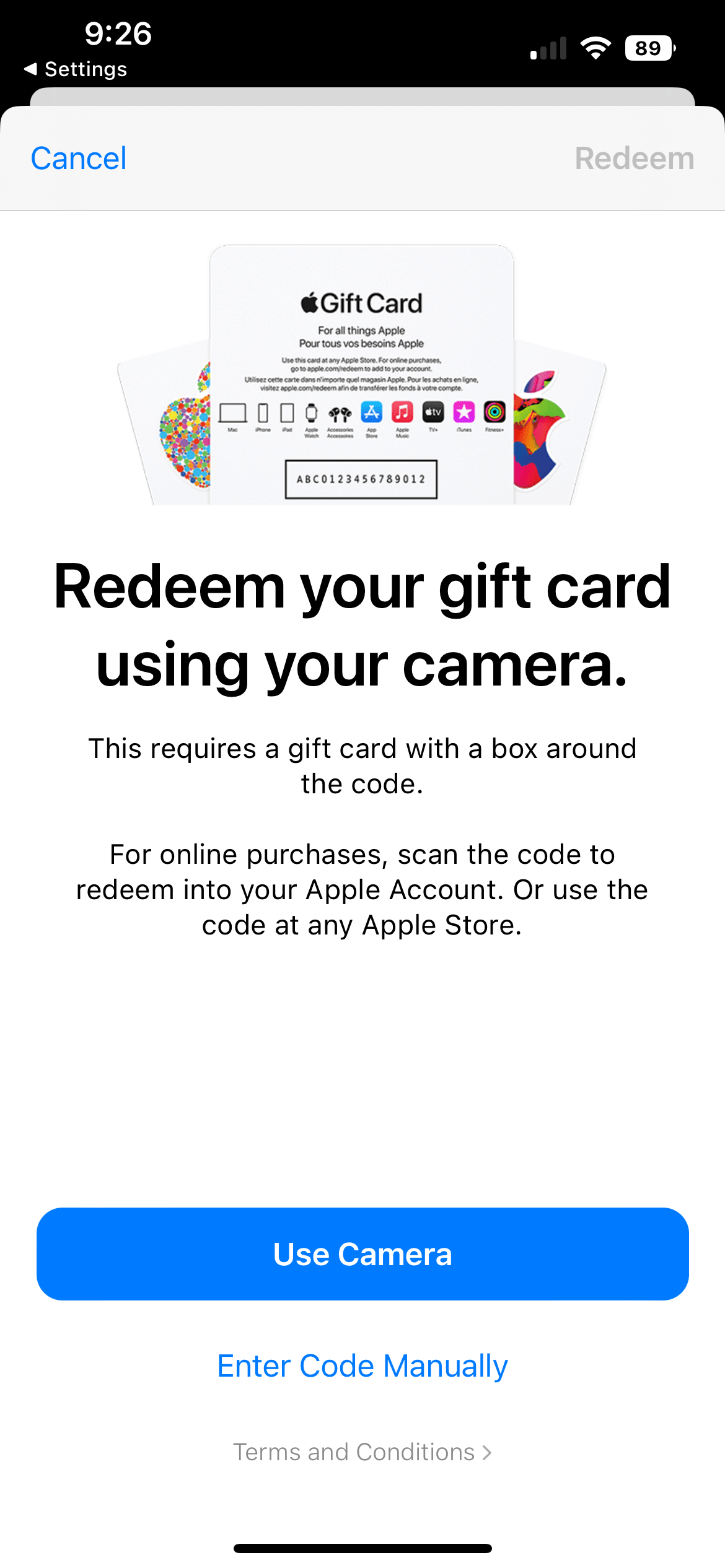Viewport: 725px width, 1568px height.
Task: Tap the battery indicator showing 89
Action: (x=648, y=46)
